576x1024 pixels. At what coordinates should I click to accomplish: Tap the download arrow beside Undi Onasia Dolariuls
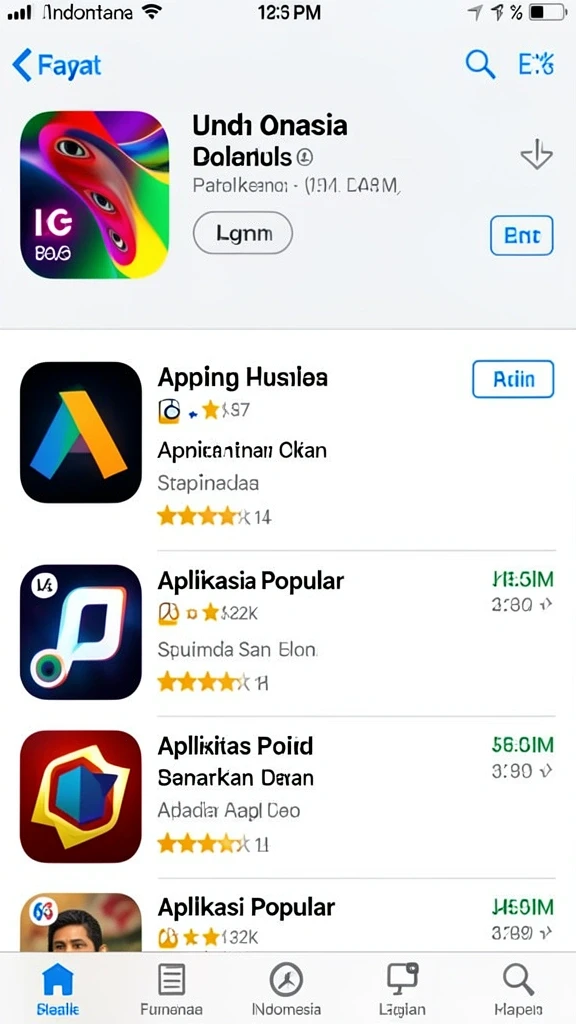coord(536,154)
